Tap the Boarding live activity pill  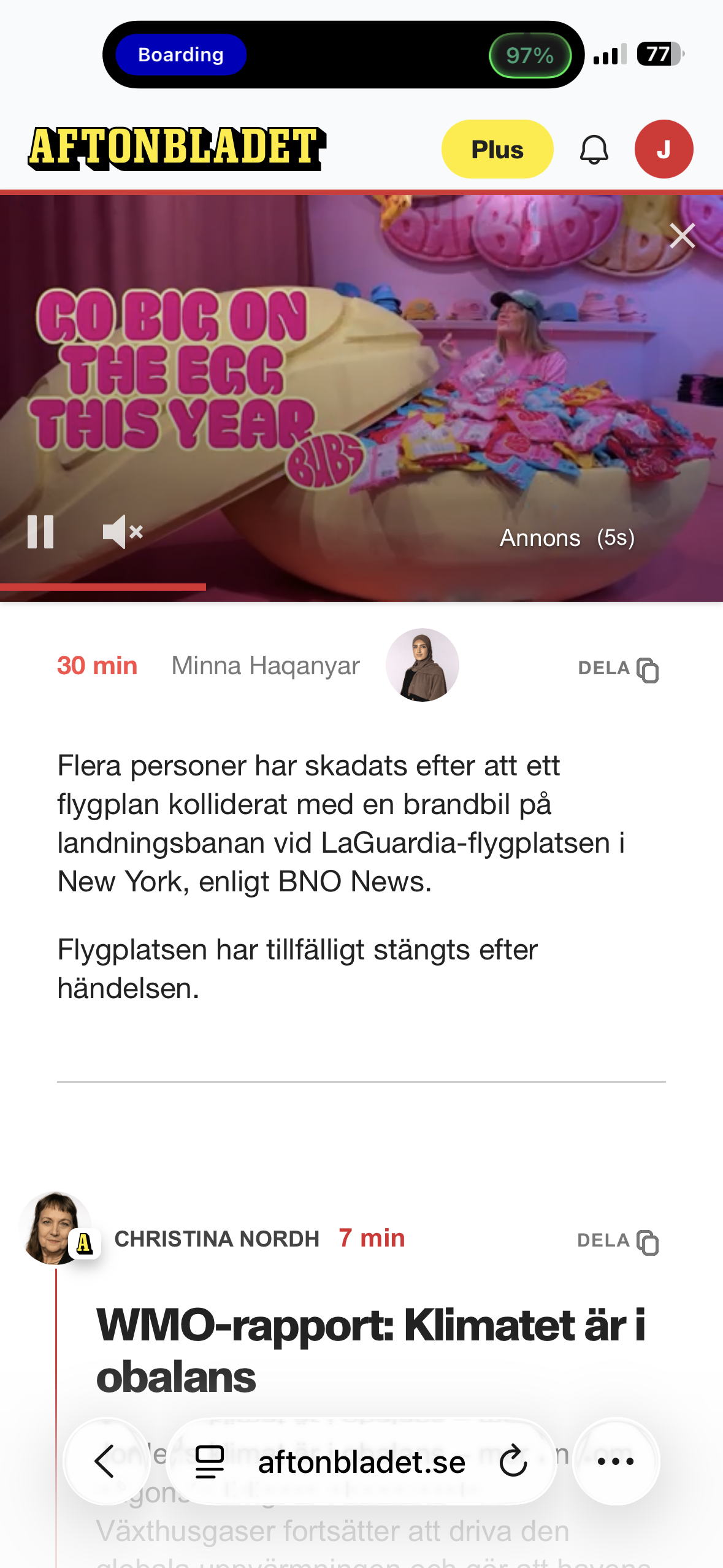point(180,55)
